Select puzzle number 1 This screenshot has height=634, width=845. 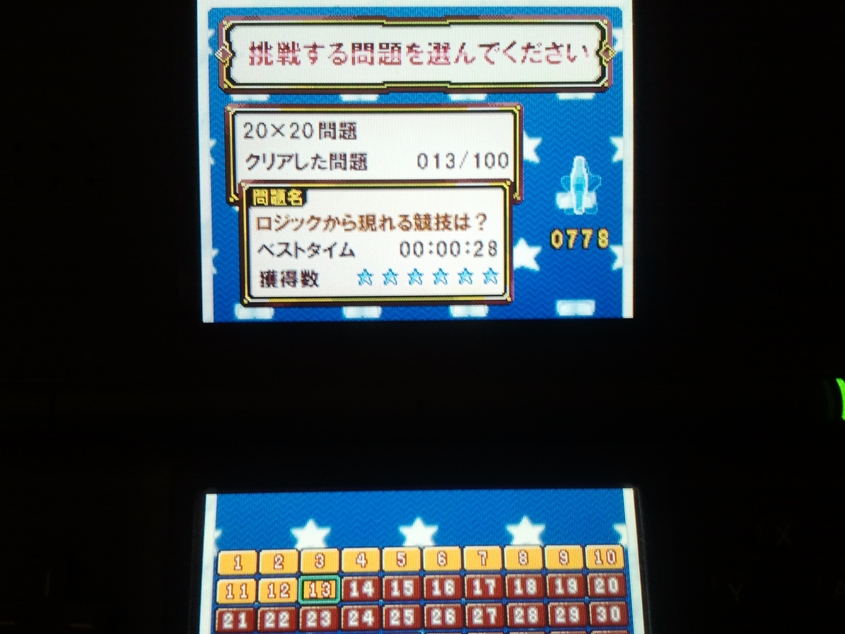tap(238, 562)
